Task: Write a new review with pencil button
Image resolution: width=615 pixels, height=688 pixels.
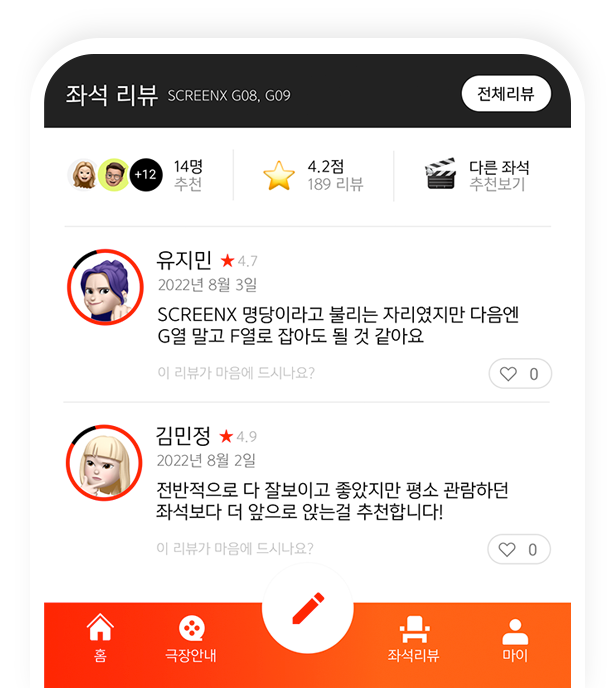Action: pyautogui.click(x=307, y=609)
